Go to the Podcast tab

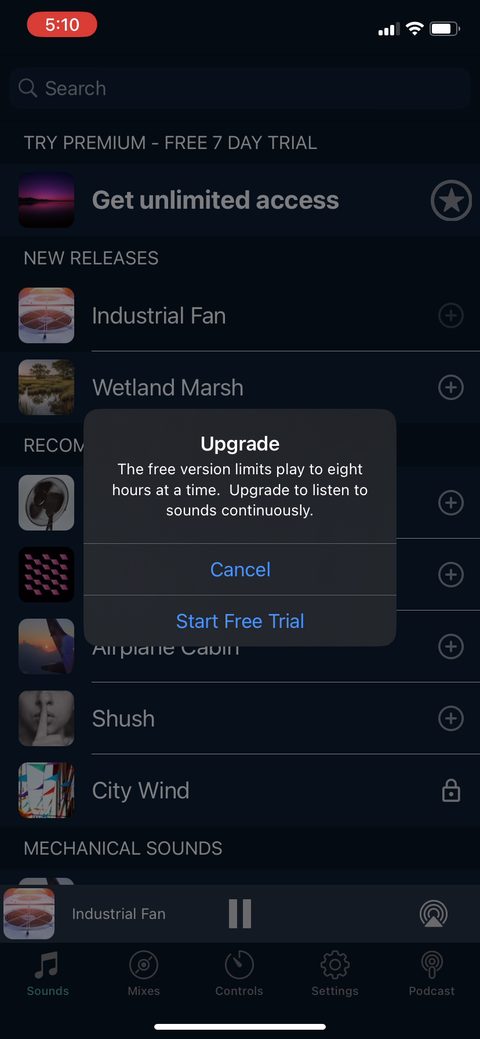[432, 973]
